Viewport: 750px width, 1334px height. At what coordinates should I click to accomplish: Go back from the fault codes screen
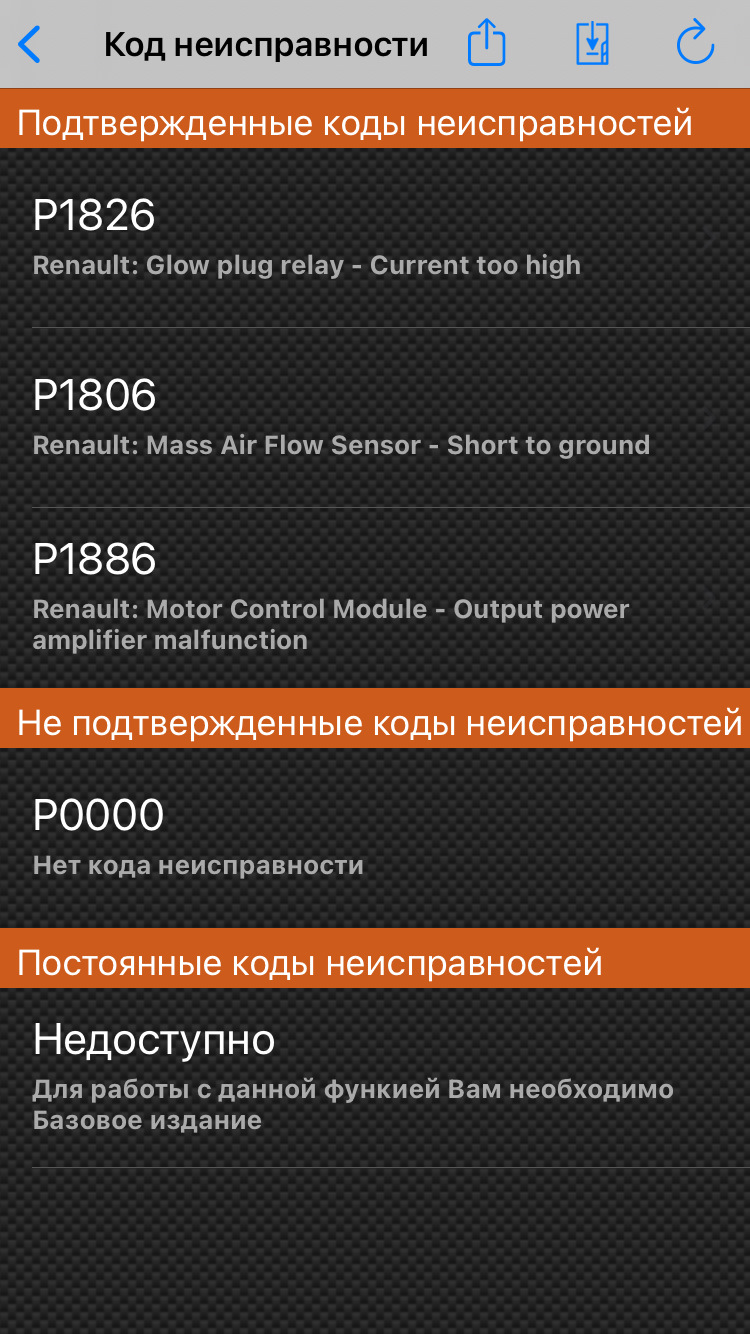tap(30, 45)
